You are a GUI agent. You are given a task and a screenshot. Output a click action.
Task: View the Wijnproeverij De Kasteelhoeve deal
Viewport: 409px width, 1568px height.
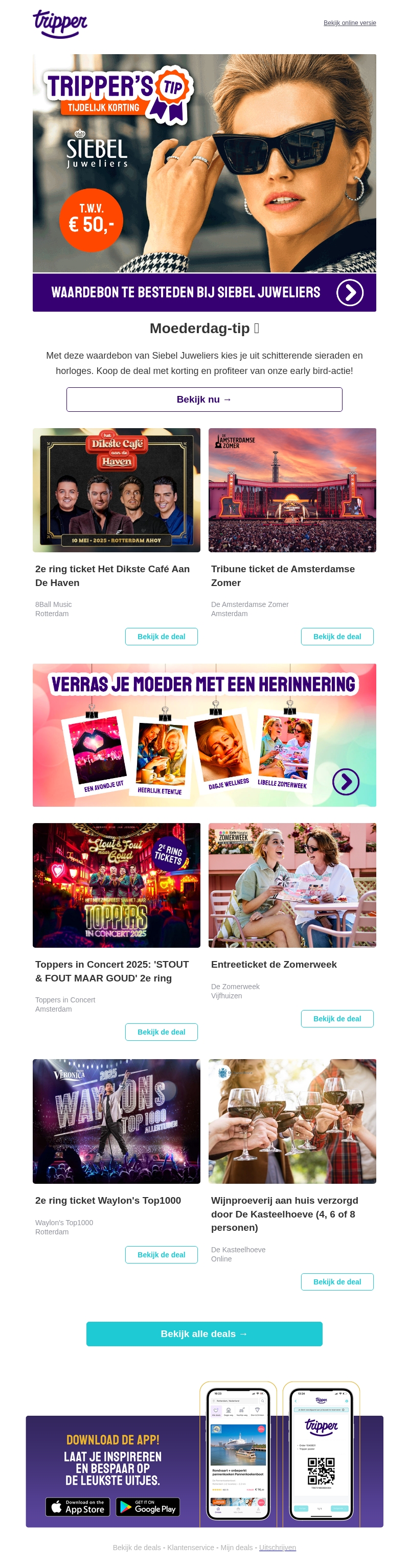(x=336, y=1281)
